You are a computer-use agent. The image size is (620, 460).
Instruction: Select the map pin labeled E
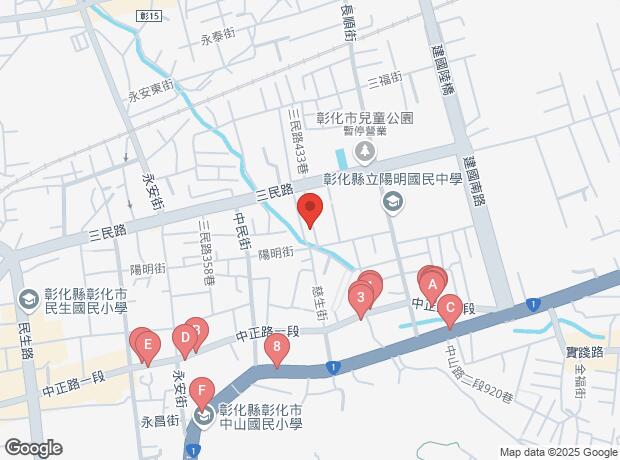click(x=148, y=346)
